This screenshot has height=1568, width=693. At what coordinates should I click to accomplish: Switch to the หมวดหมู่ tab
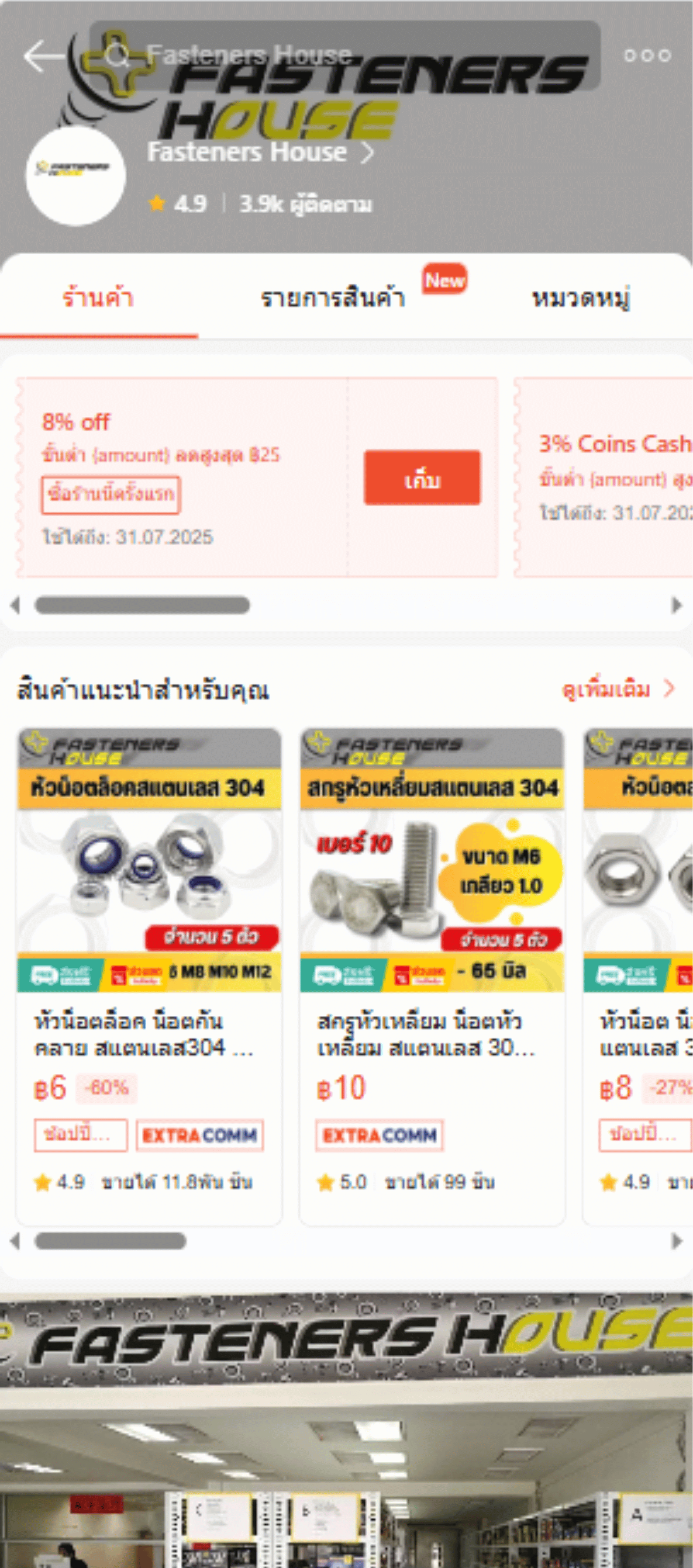[x=580, y=298]
